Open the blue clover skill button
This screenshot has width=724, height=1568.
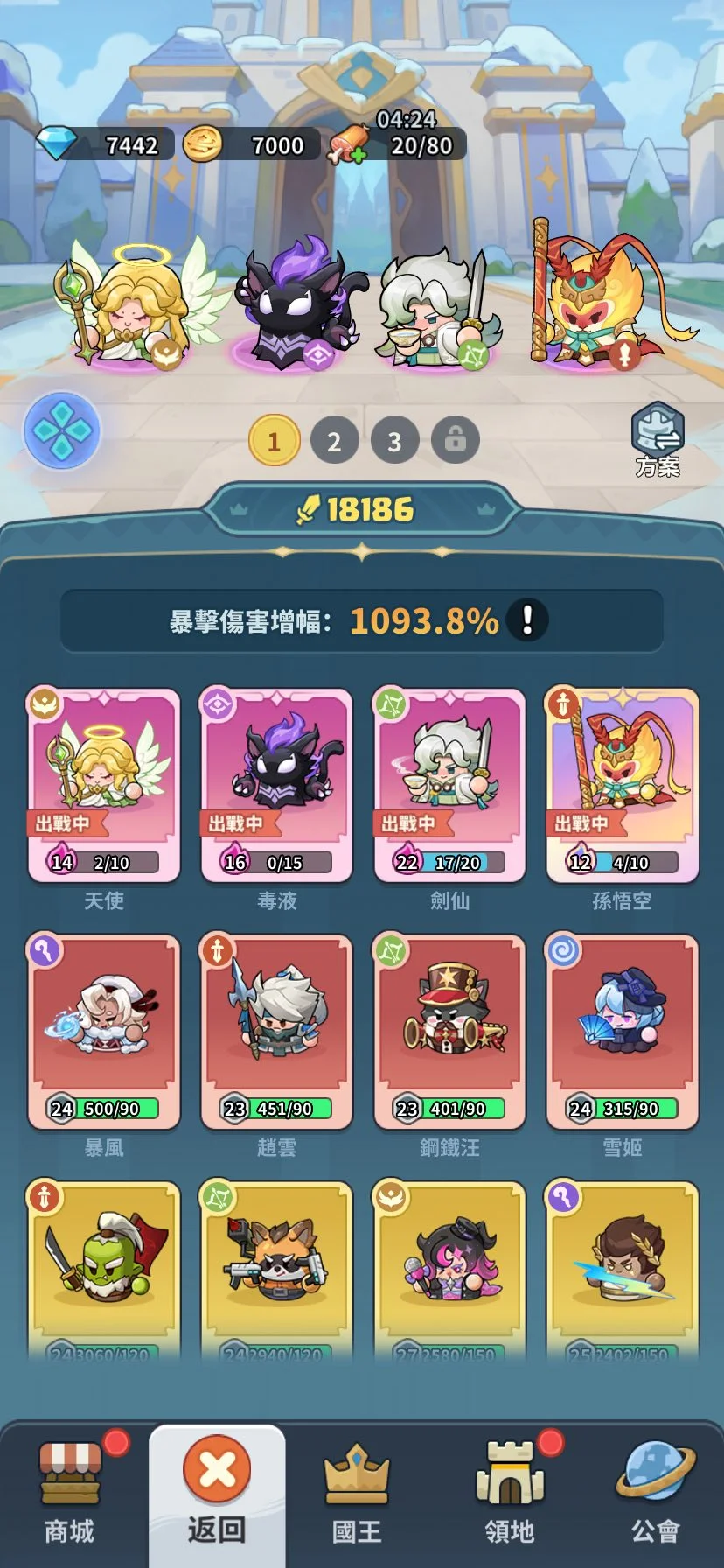[62, 430]
